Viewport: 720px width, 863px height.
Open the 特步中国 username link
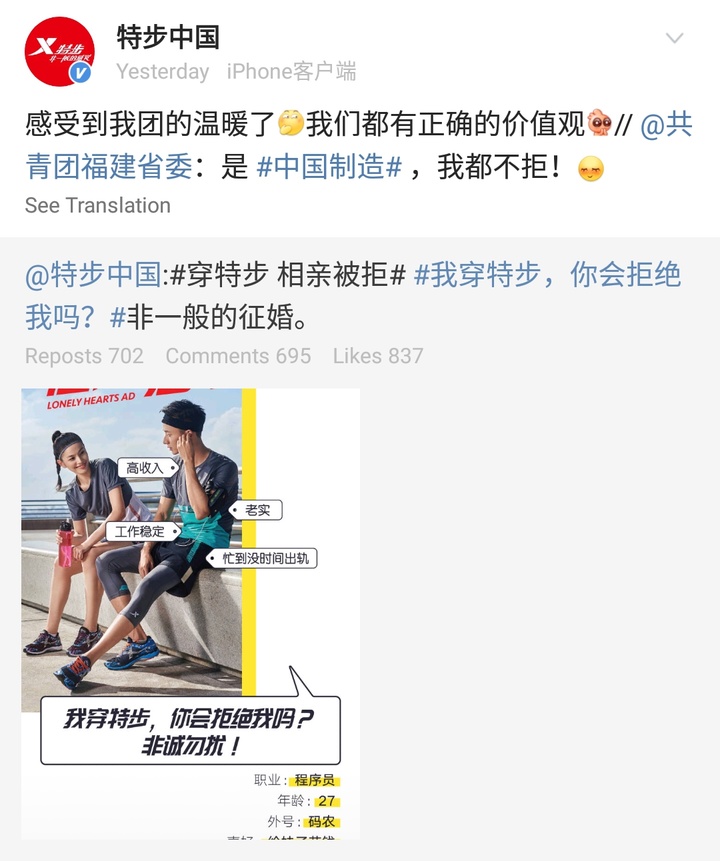point(168,38)
